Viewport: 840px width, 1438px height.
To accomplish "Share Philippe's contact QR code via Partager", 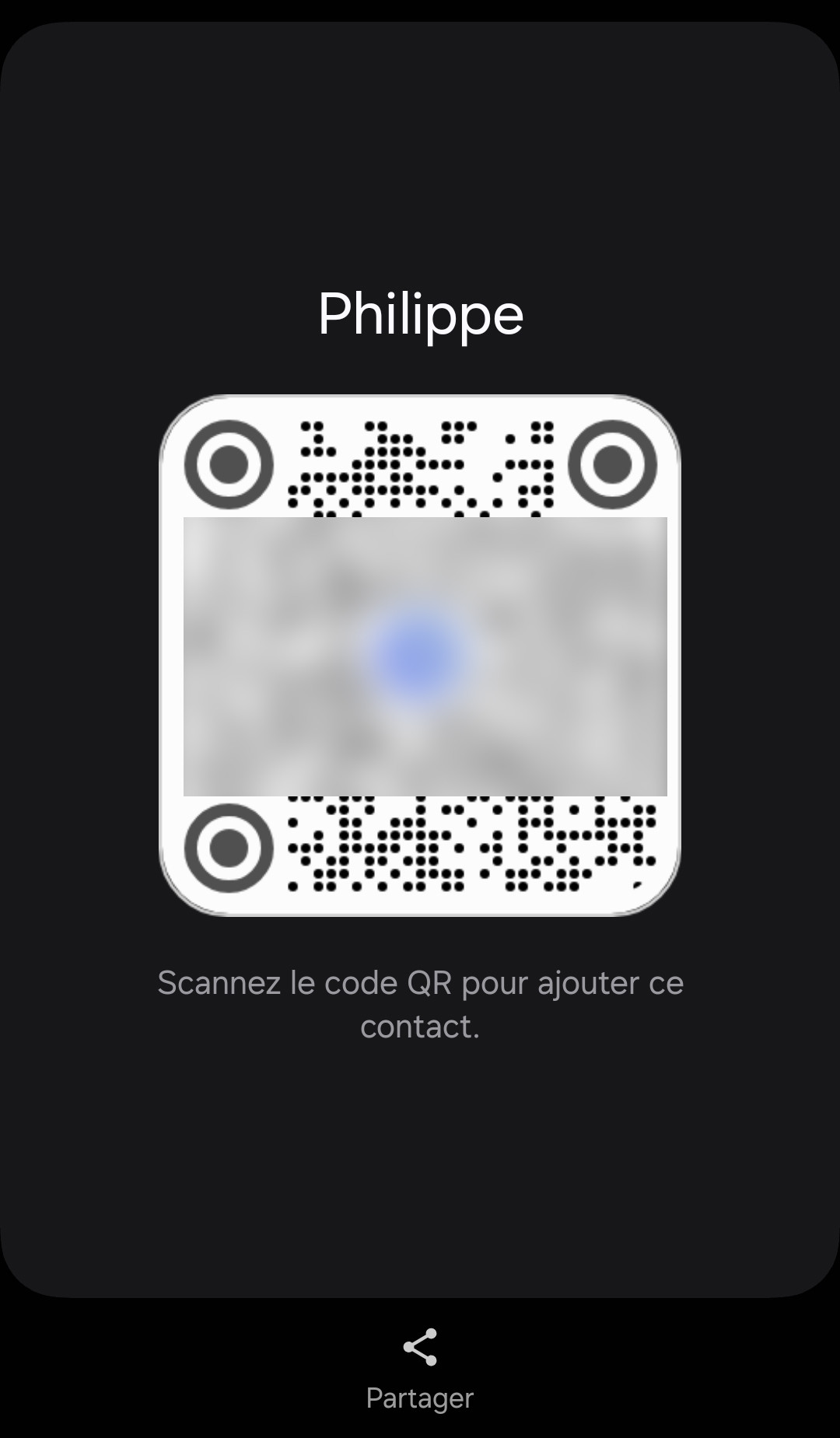I will [x=420, y=1367].
